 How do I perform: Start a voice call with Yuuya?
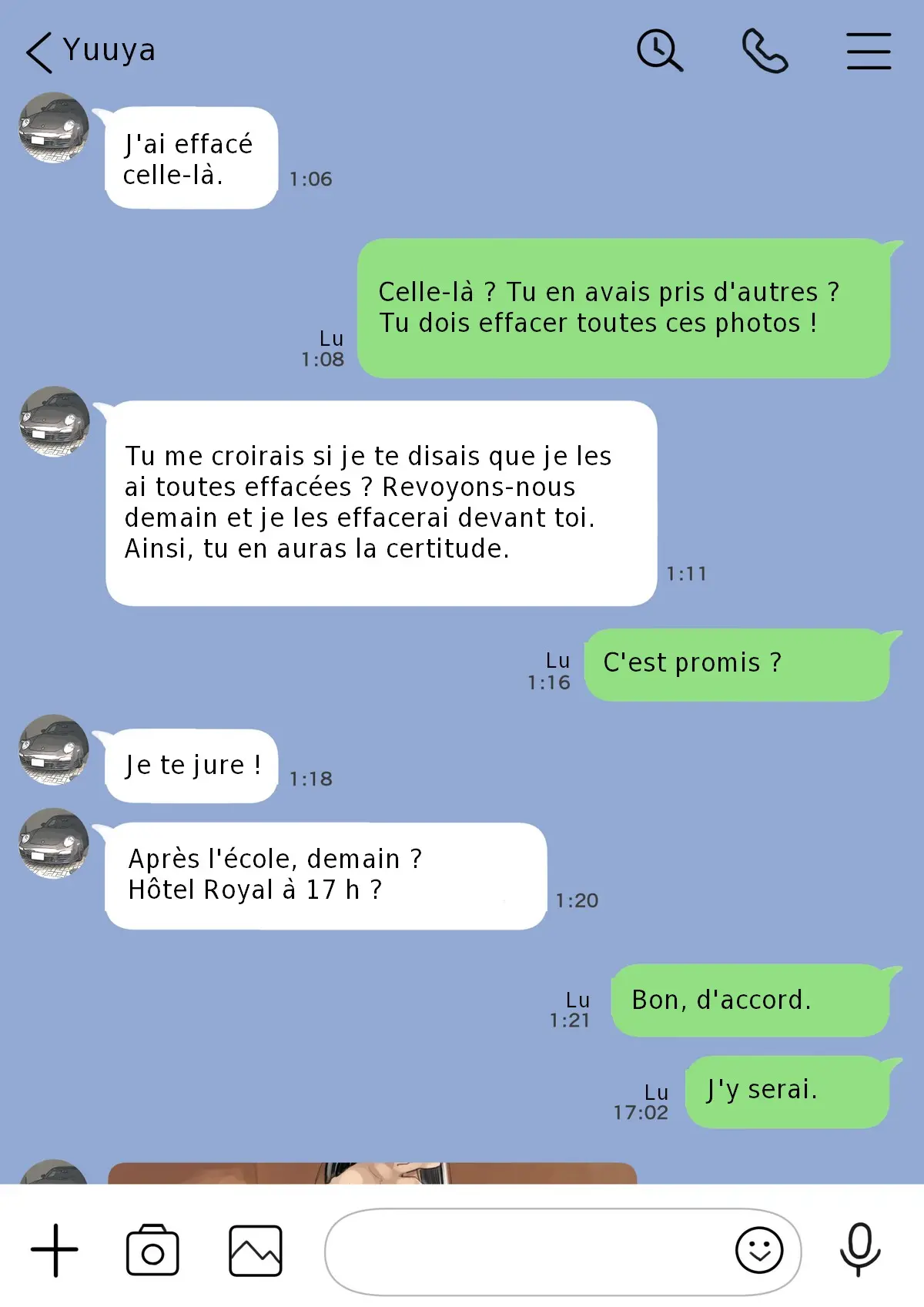[765, 52]
